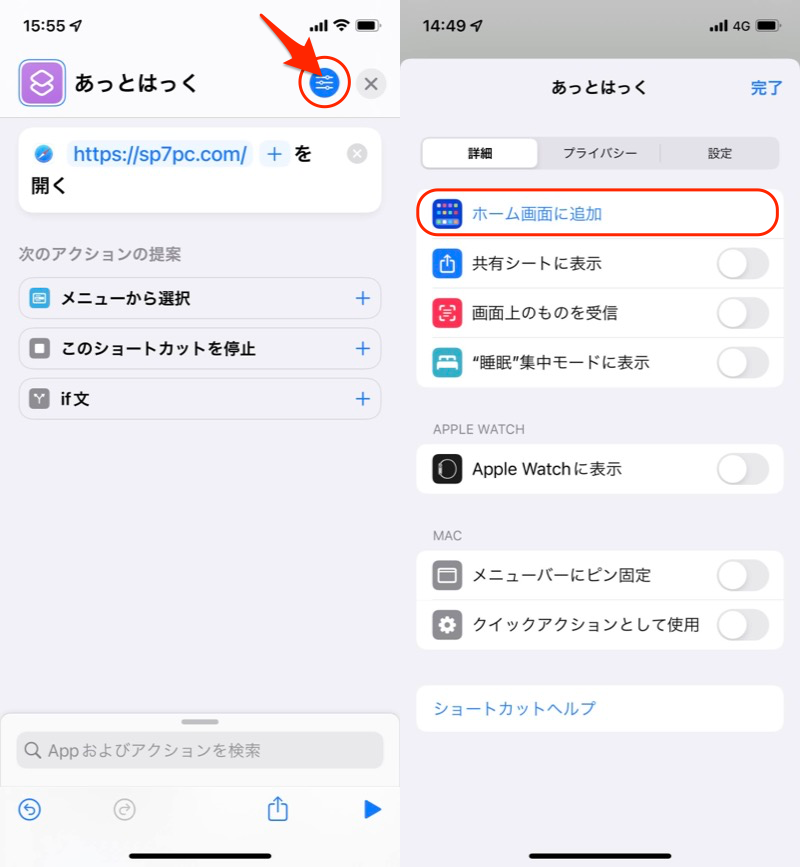Edit the https://sp7pc.com/ URL token
This screenshot has width=800, height=867.
tap(160, 154)
